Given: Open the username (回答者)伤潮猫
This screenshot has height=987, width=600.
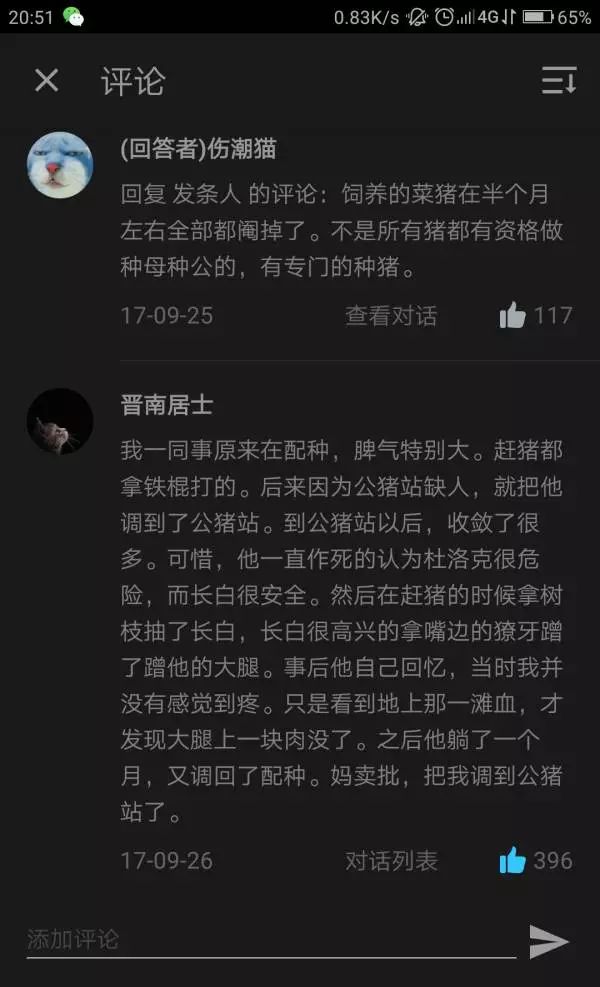Looking at the screenshot, I should point(198,149).
